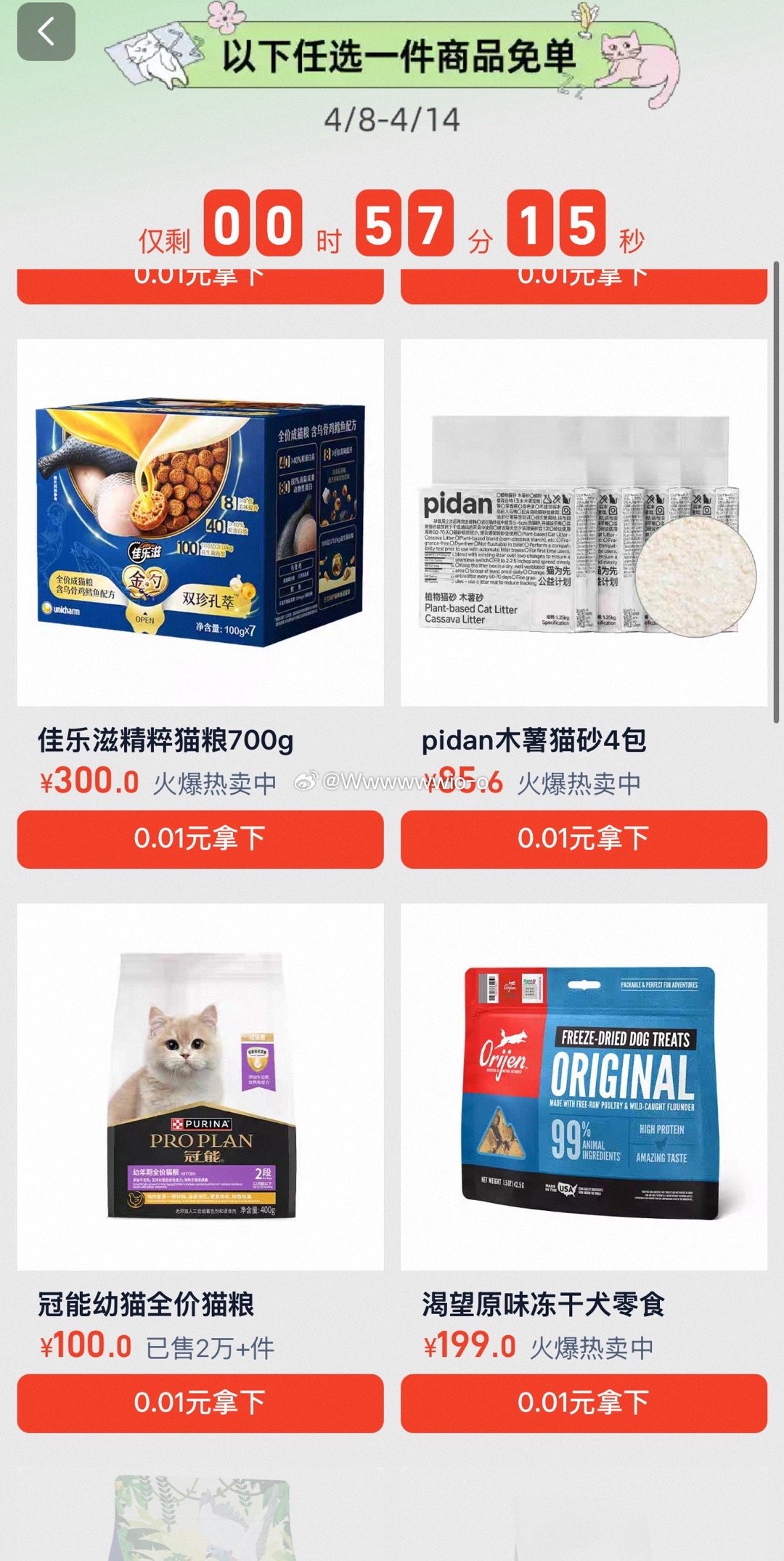This screenshot has width=784, height=1561.
Task: Tap 0.01元拿下 under 佳乐滋精粹猫粮700g
Action: click(x=200, y=839)
